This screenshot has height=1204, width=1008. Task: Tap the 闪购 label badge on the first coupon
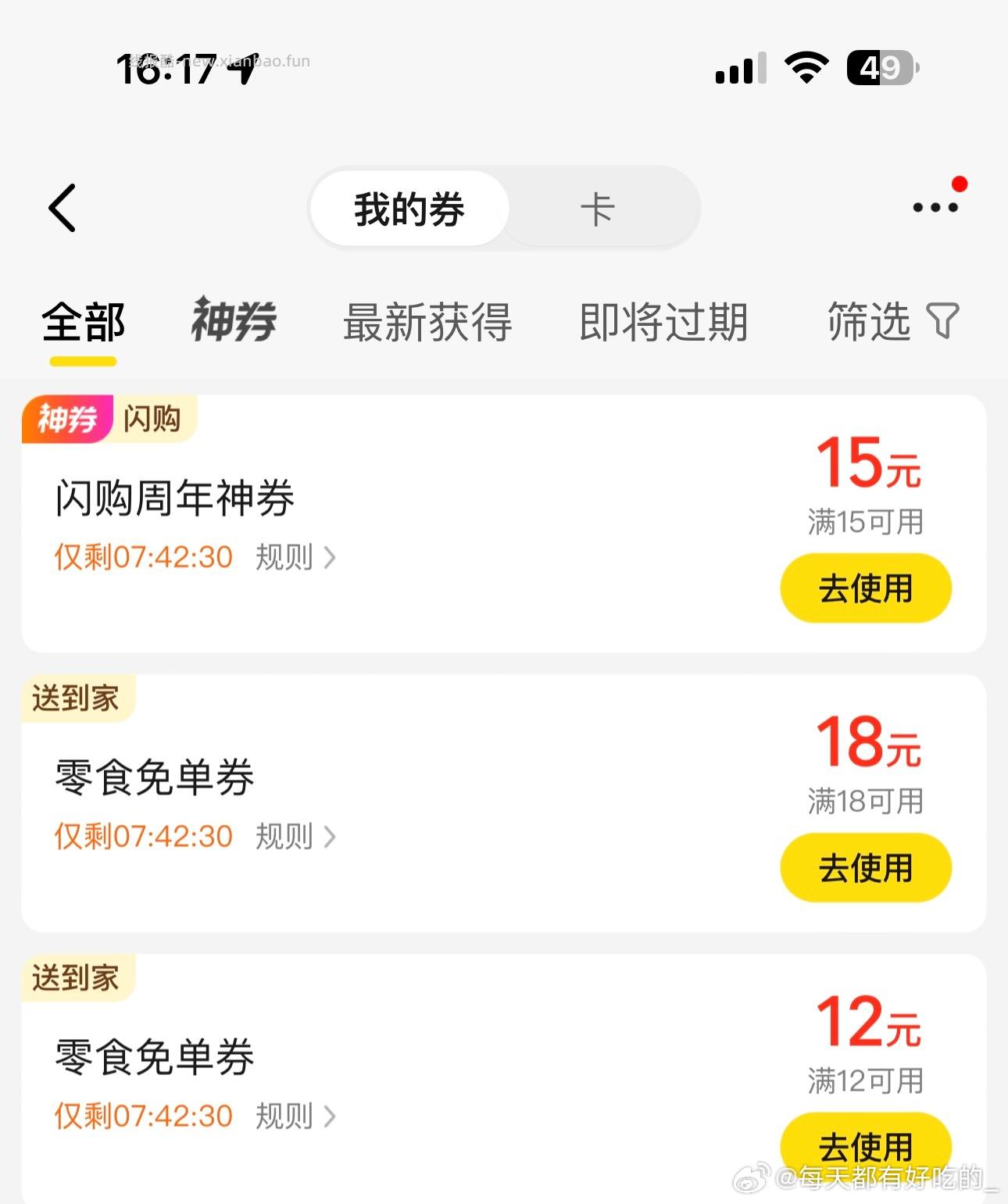tap(153, 420)
